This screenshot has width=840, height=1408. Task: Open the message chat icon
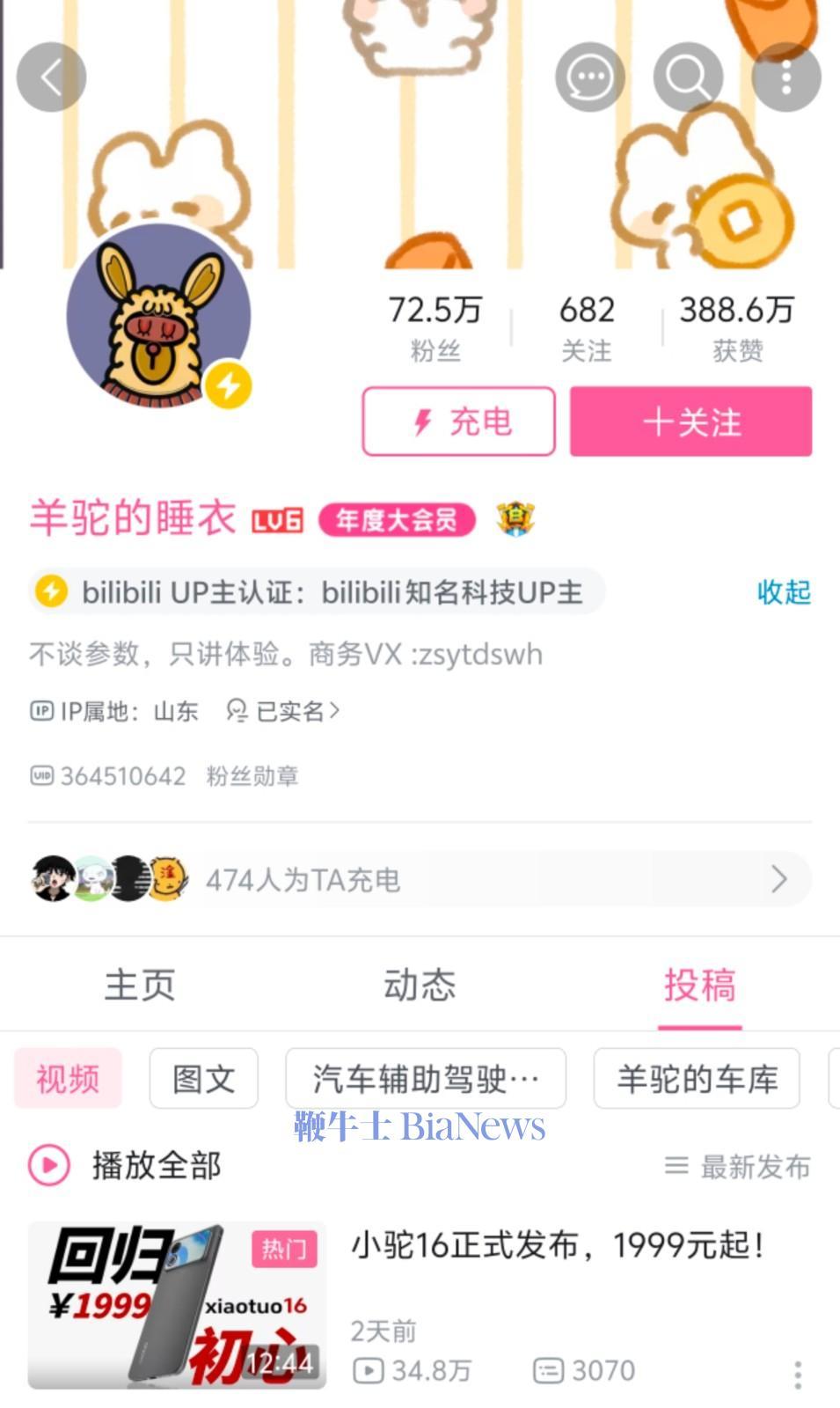(x=589, y=77)
